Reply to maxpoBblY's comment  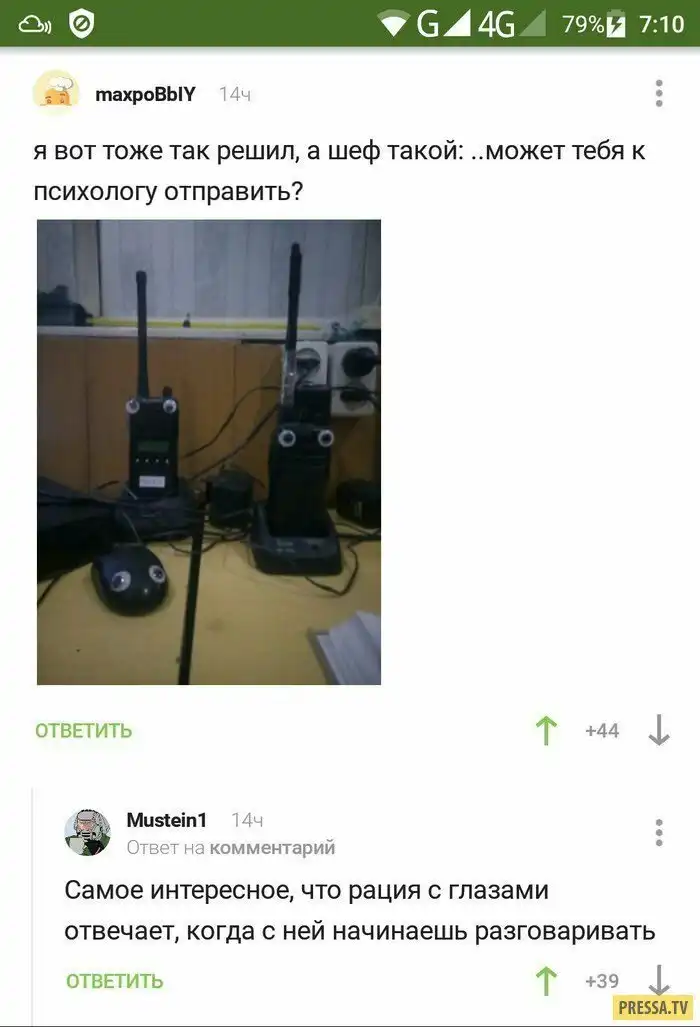pos(84,731)
